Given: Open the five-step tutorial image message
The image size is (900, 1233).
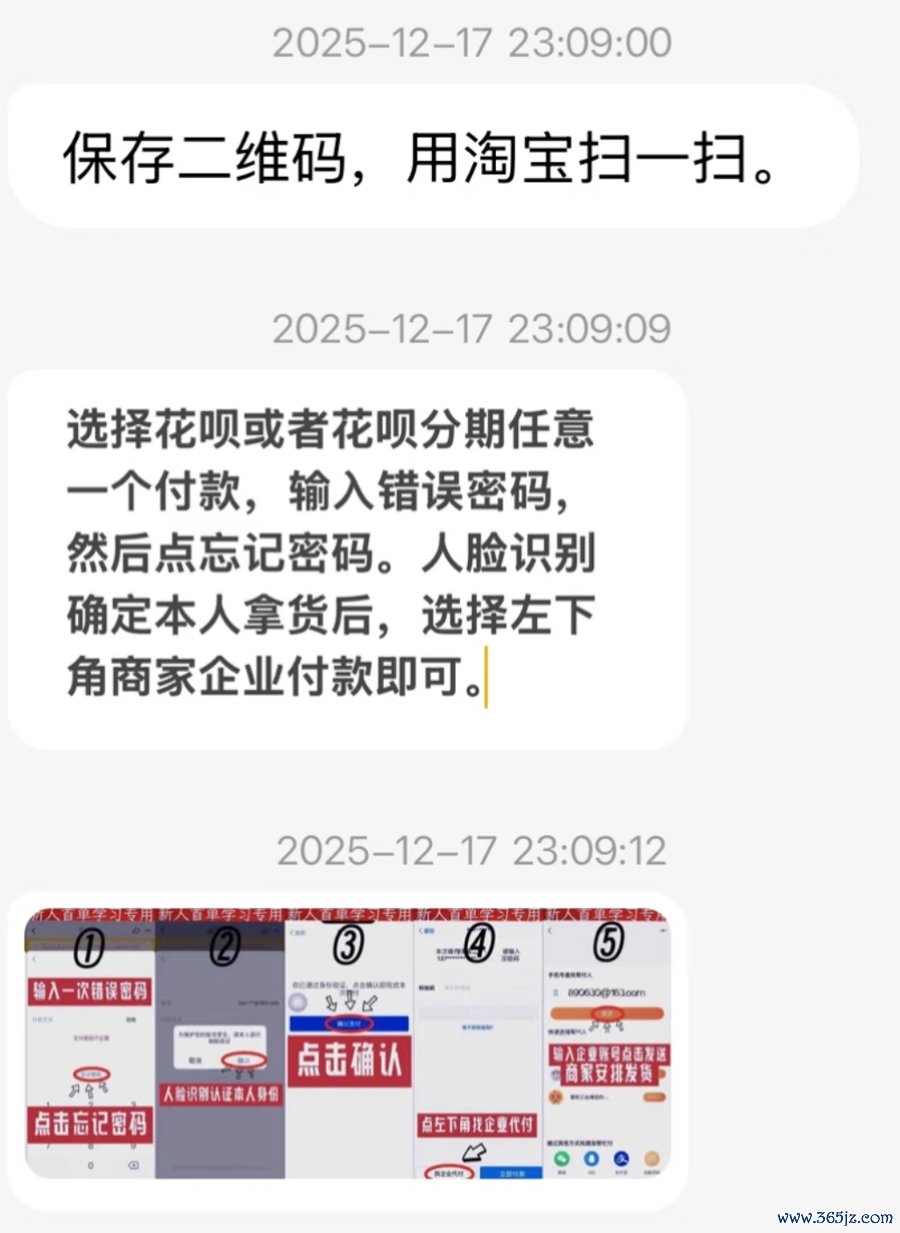Looking at the screenshot, I should click(347, 1042).
